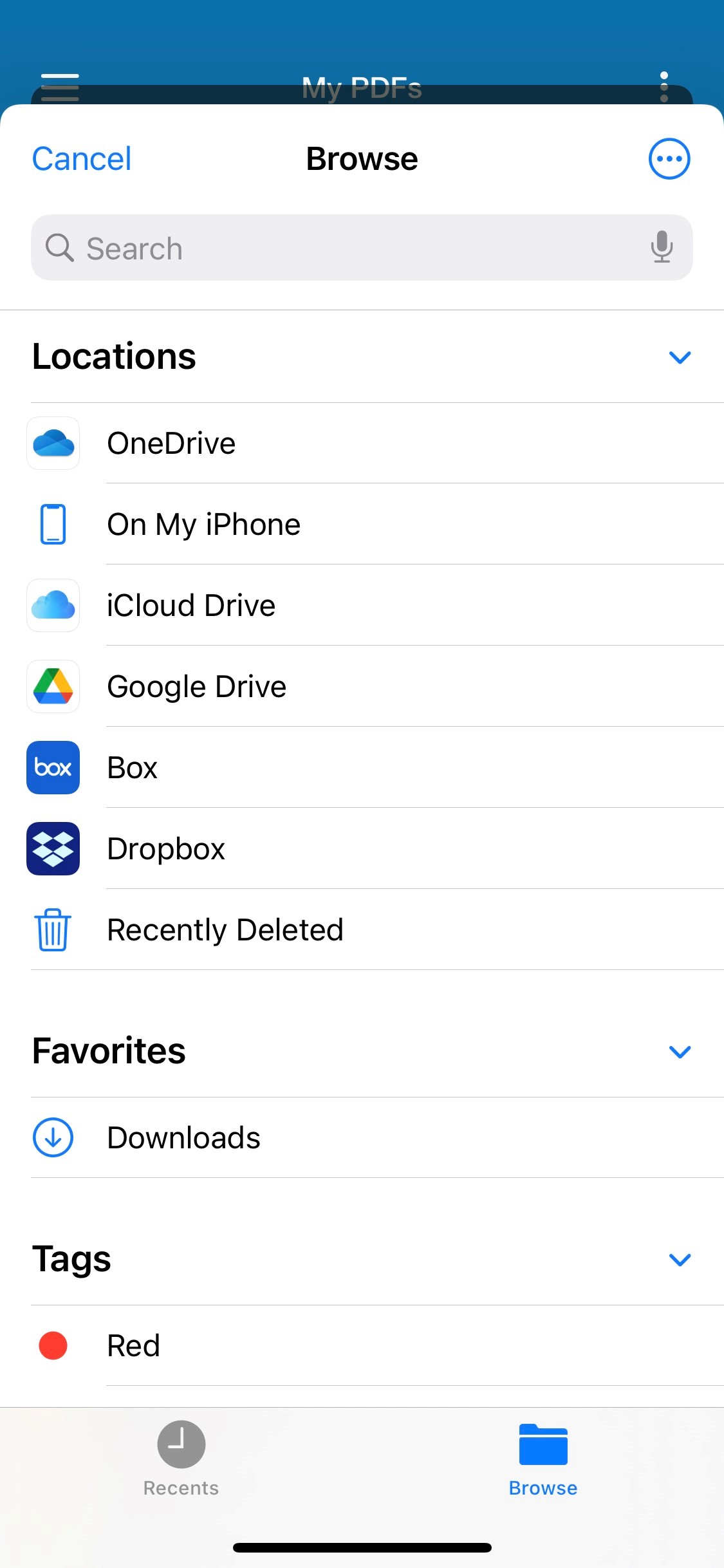Open Dropbox using its icon
Screen dimensions: 724x1568
[53, 849]
